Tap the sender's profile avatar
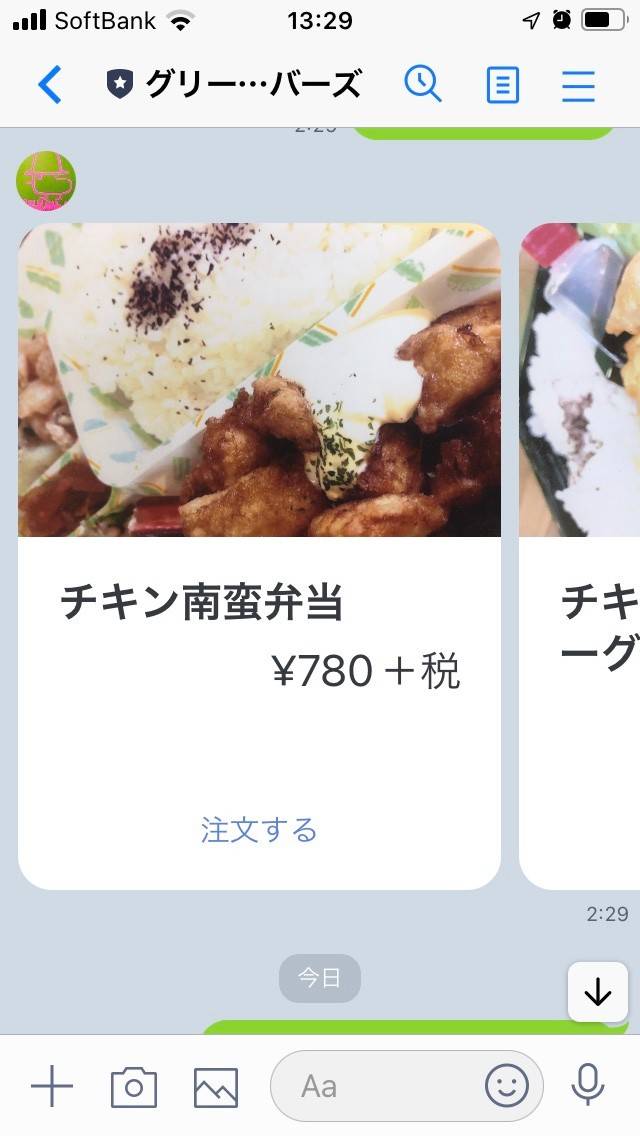The width and height of the screenshot is (640, 1136). pyautogui.click(x=46, y=181)
